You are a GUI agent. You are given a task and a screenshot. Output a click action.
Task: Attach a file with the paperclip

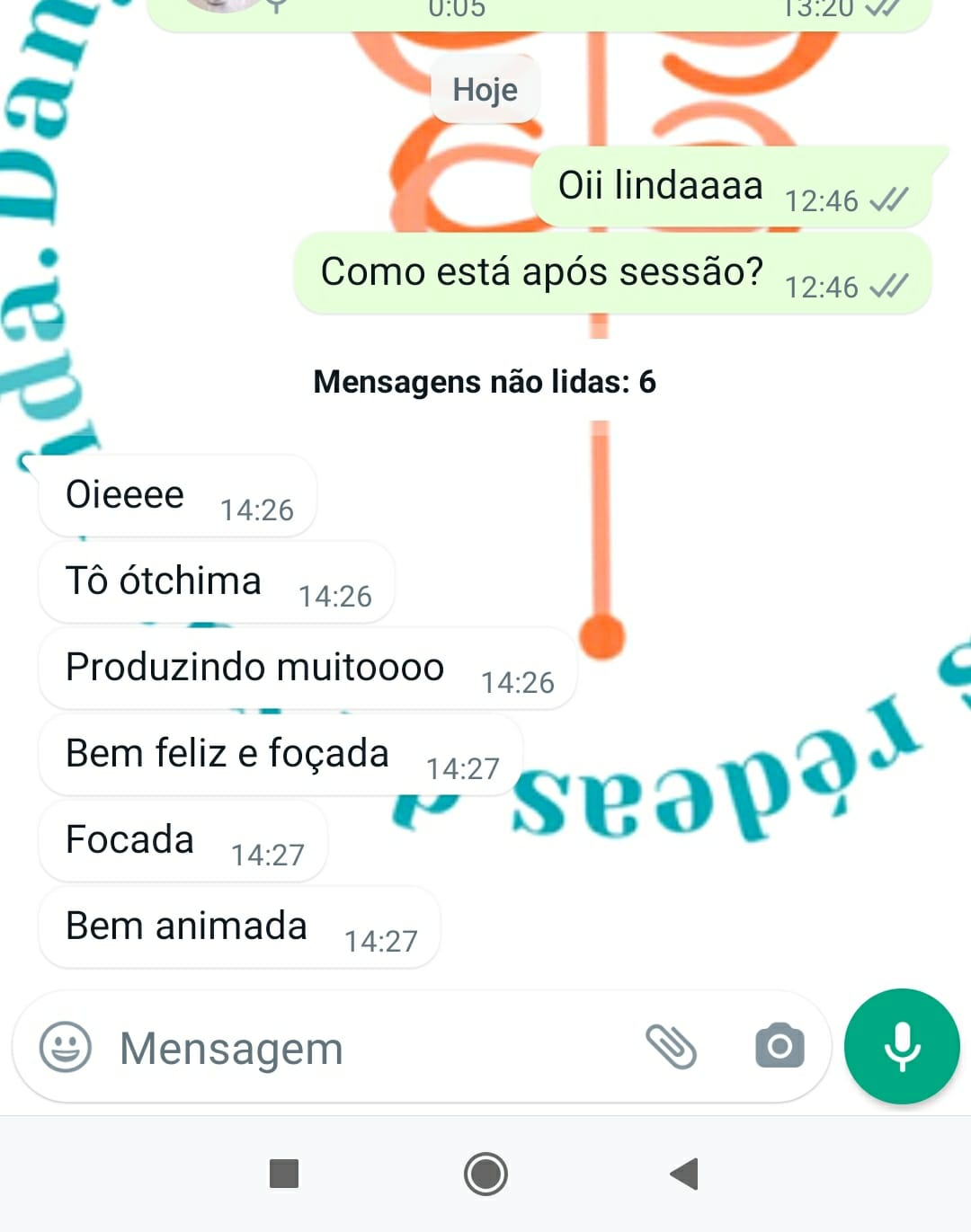tap(671, 1047)
